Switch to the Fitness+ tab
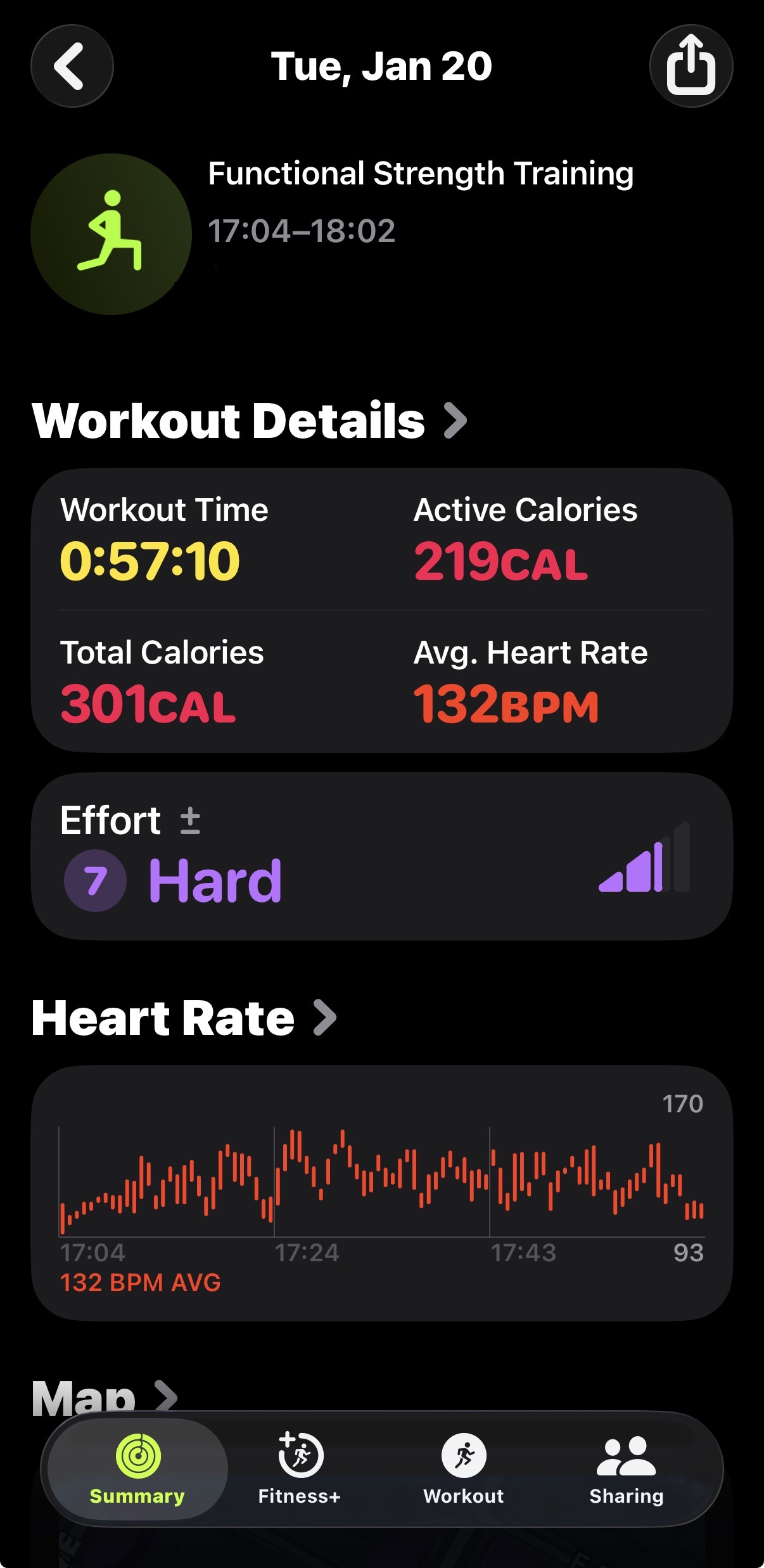Viewport: 764px width, 1568px height. coord(300,1469)
